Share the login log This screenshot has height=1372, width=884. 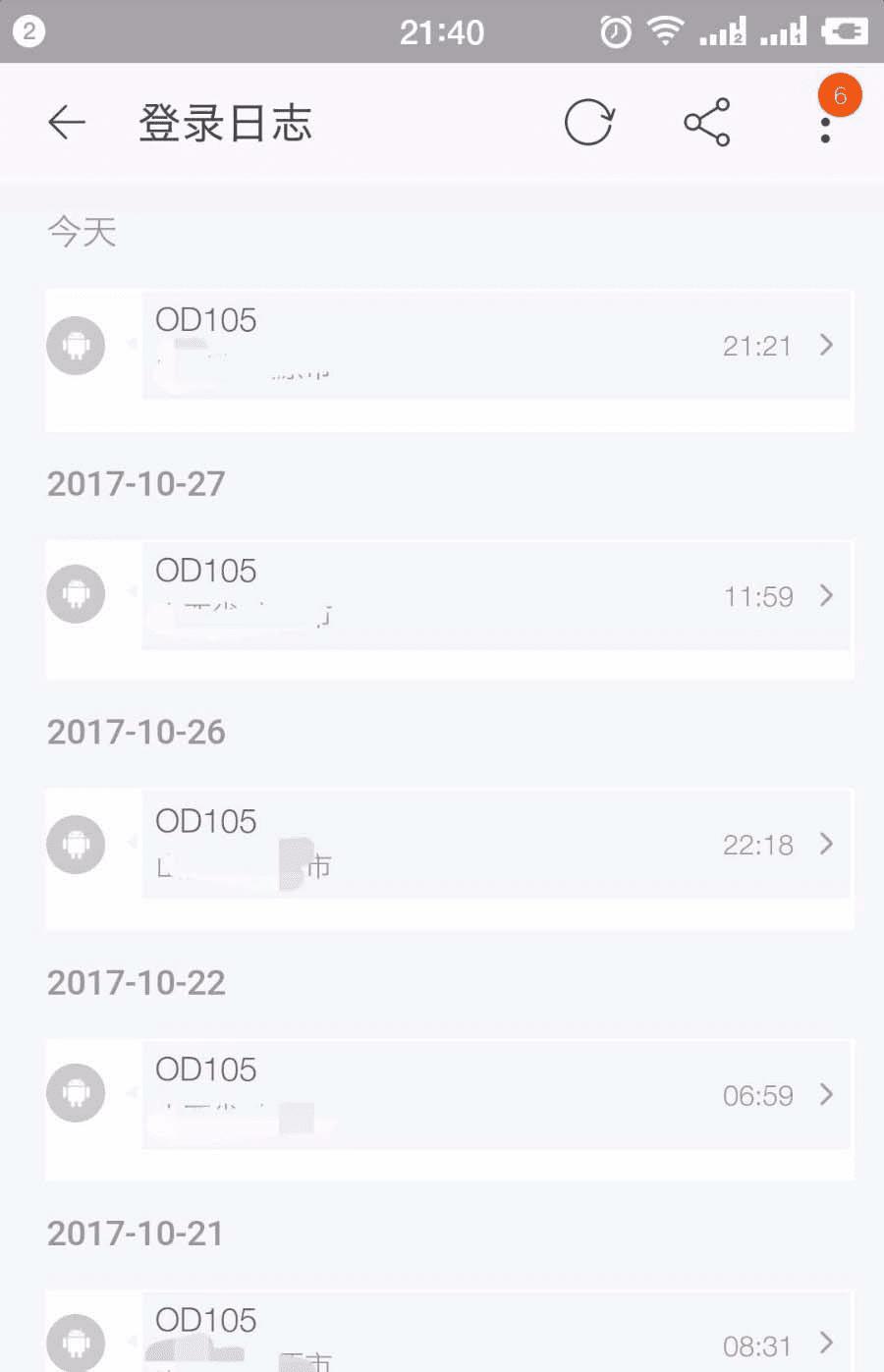(706, 123)
